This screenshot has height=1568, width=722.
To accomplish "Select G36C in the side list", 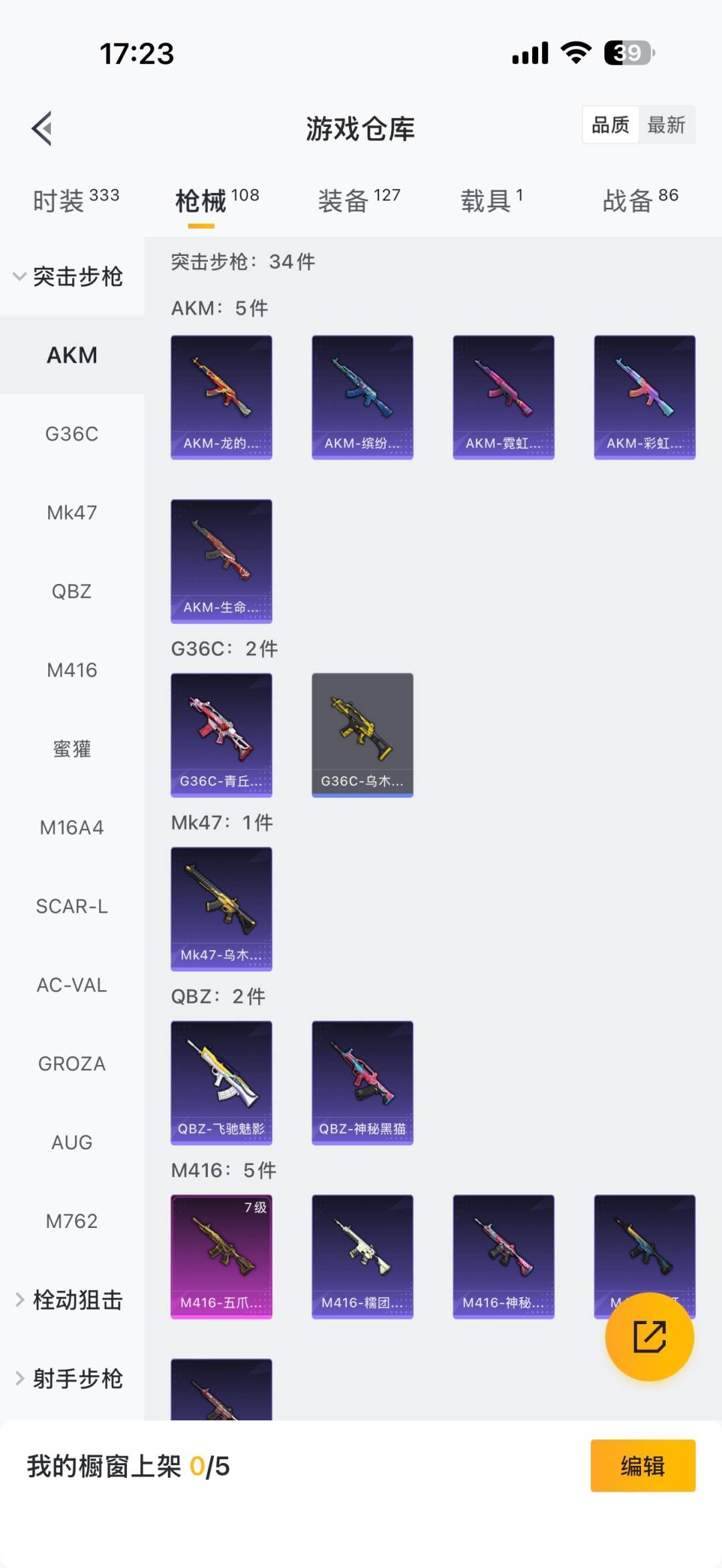I will [x=72, y=434].
